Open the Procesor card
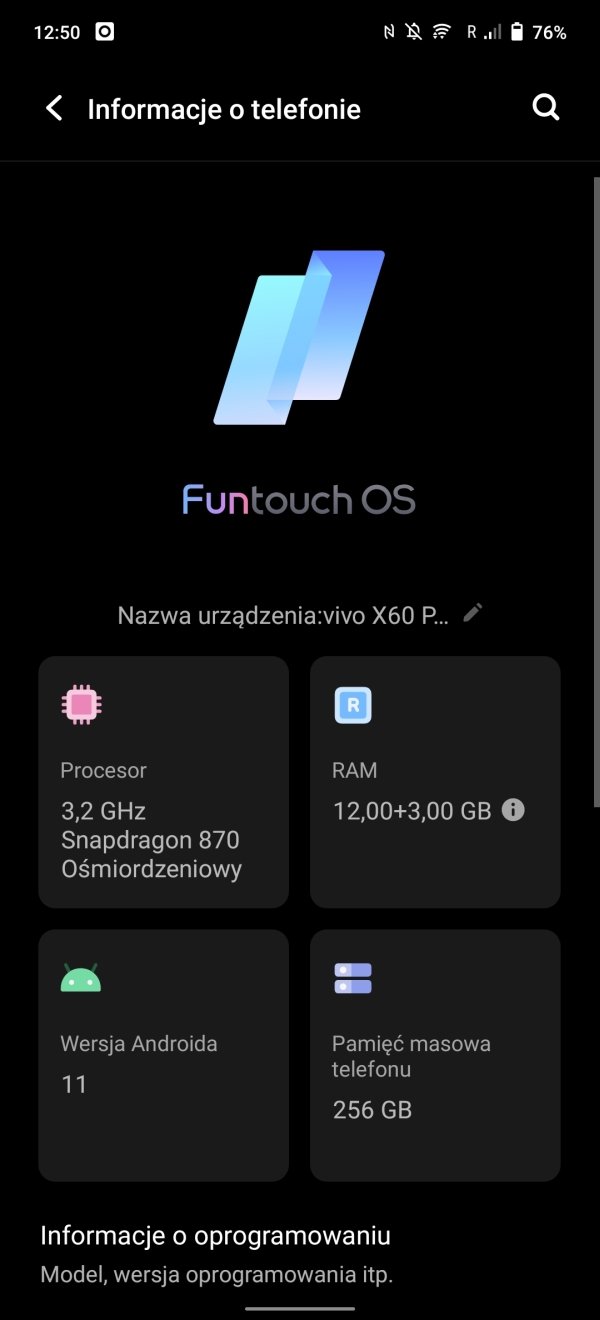The height and width of the screenshot is (1320, 600). pyautogui.click(x=164, y=782)
